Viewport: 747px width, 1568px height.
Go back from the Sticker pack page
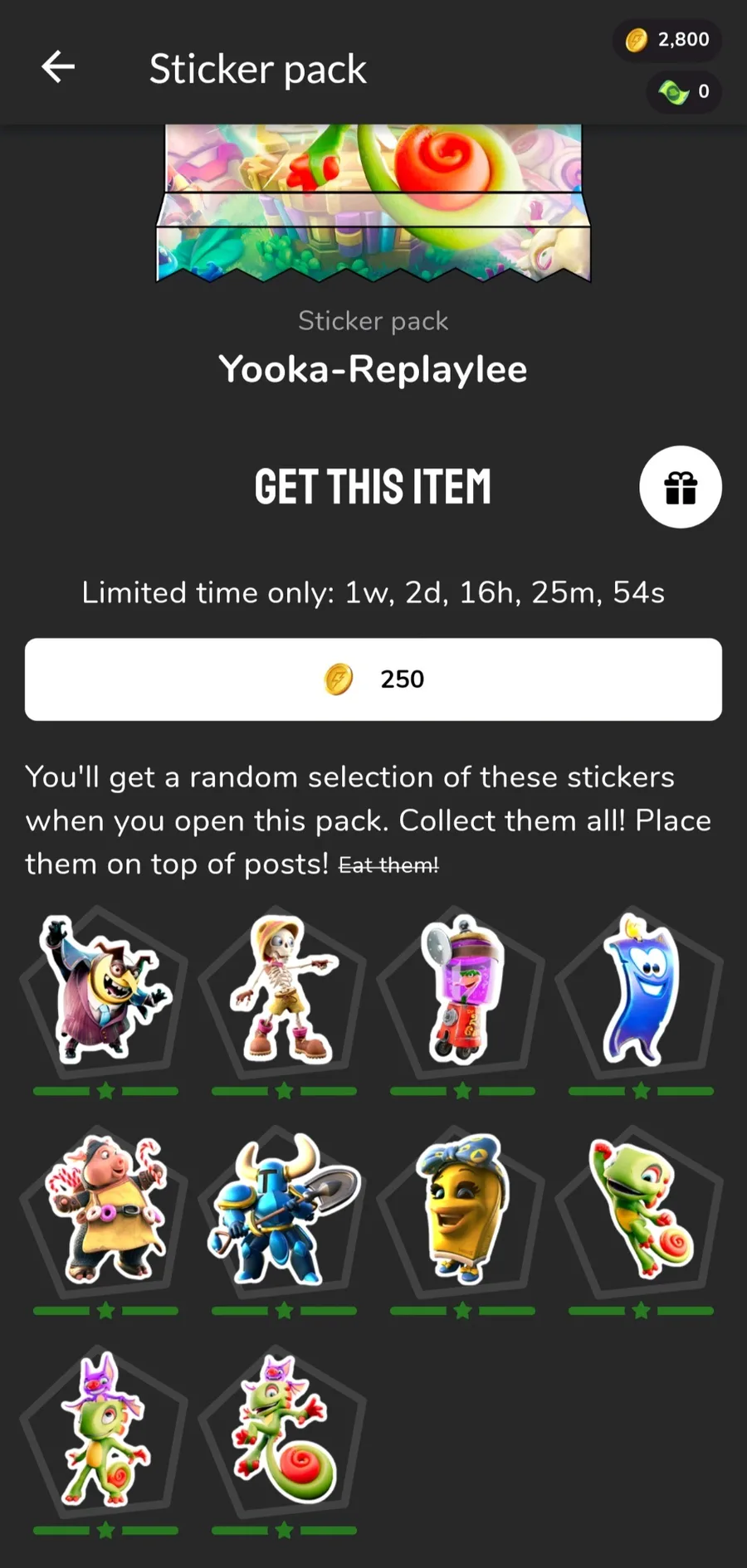(58, 67)
